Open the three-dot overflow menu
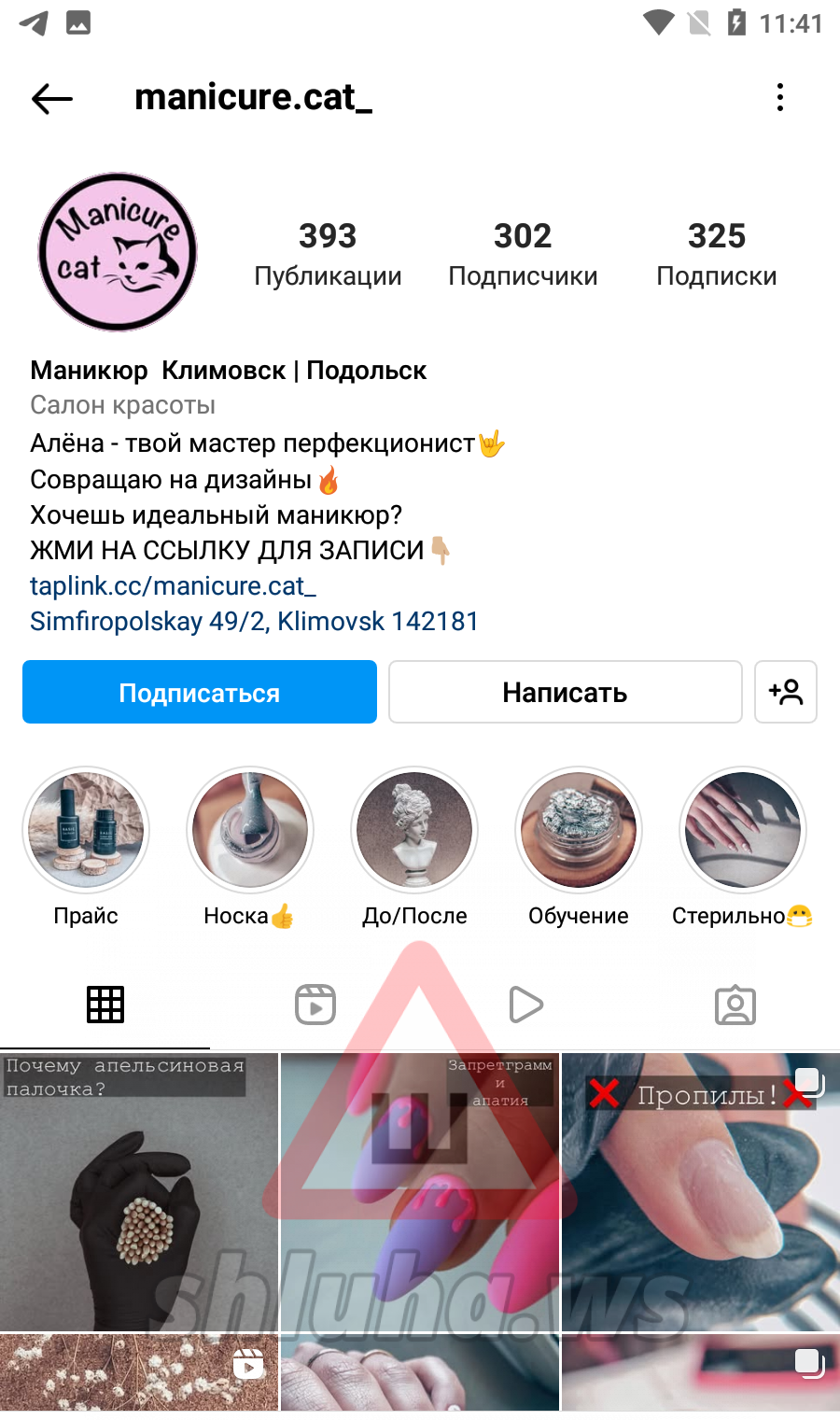 (x=780, y=97)
